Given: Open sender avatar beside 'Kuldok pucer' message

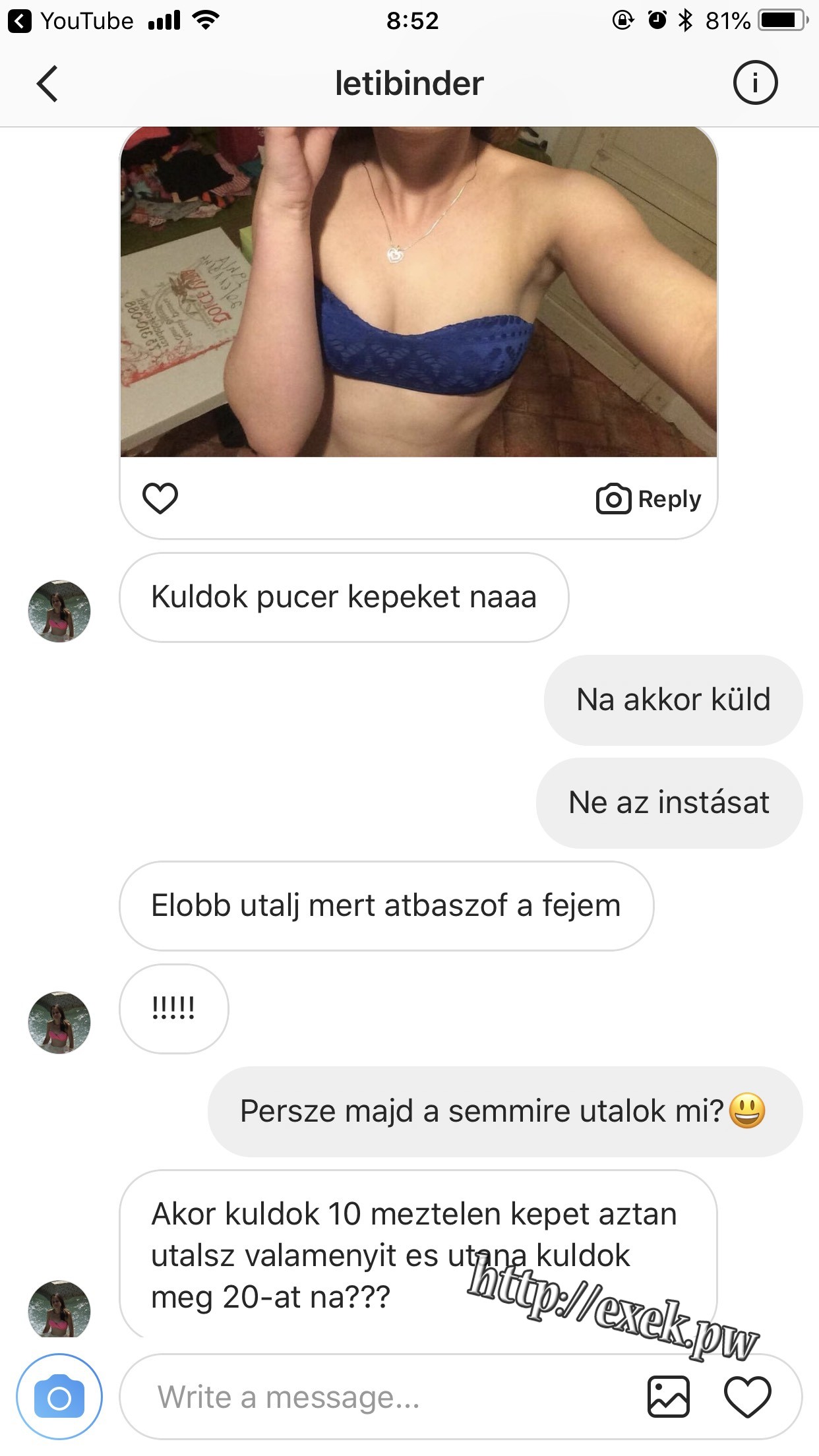Looking at the screenshot, I should pyautogui.click(x=59, y=611).
